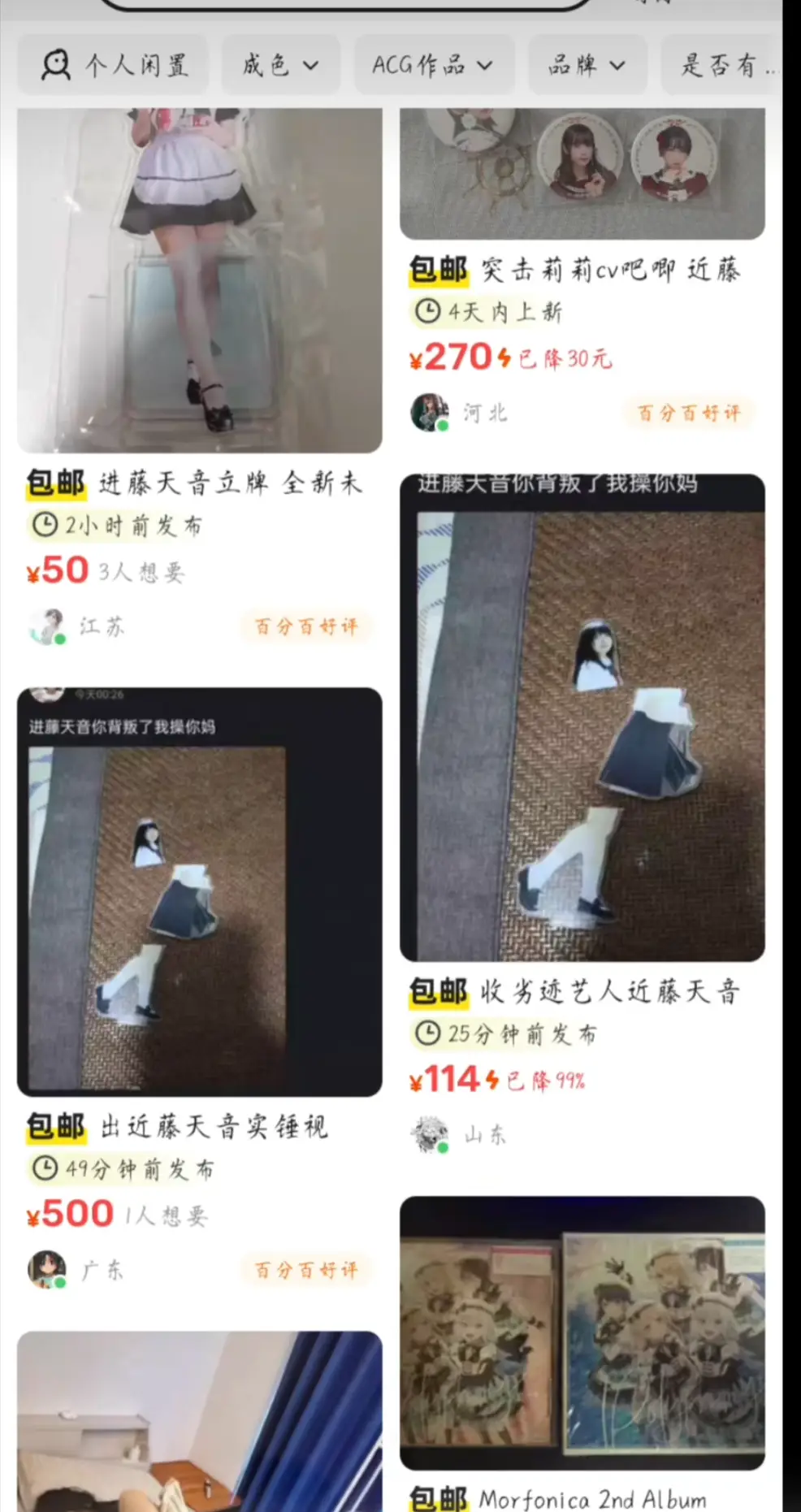Select the 个人闲置 filter chip
The width and height of the screenshot is (801, 1512).
(114, 65)
